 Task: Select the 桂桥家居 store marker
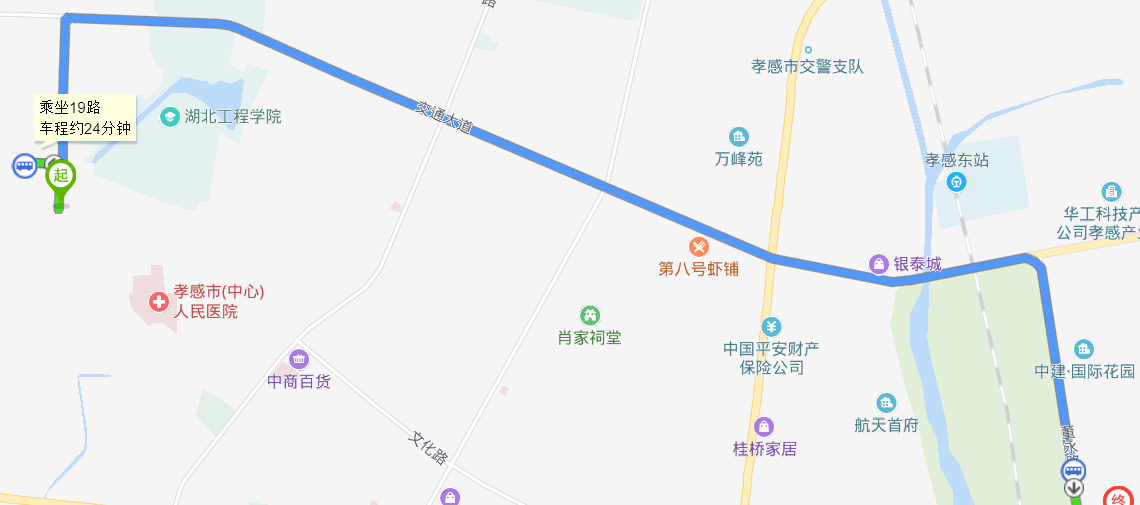point(765,427)
